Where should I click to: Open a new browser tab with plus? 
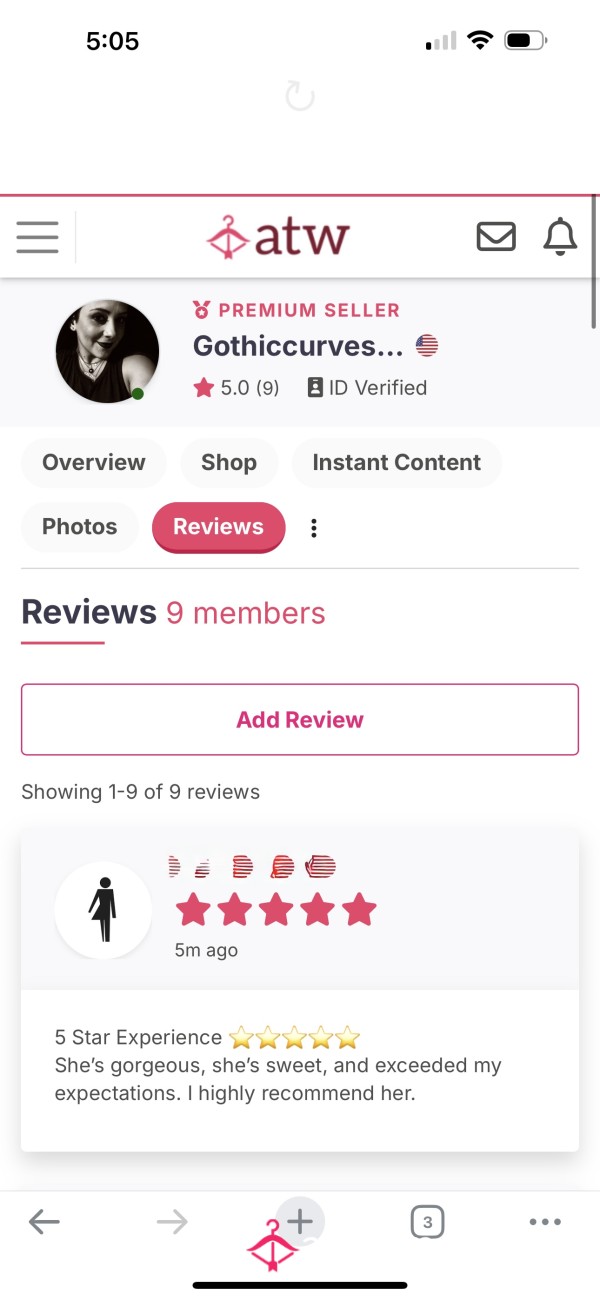(300, 1221)
